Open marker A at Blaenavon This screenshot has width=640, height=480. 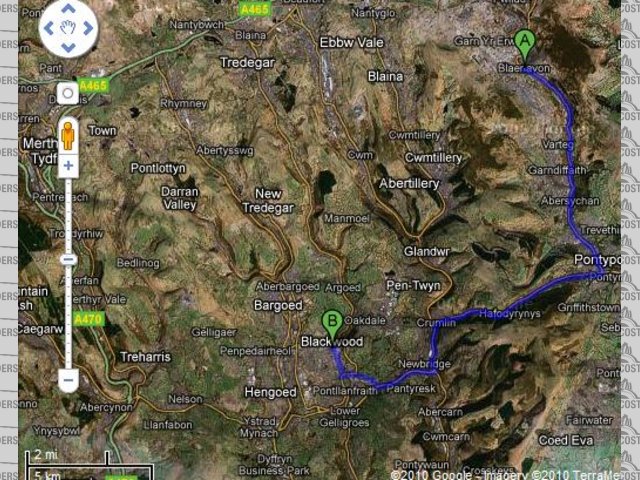click(x=525, y=47)
